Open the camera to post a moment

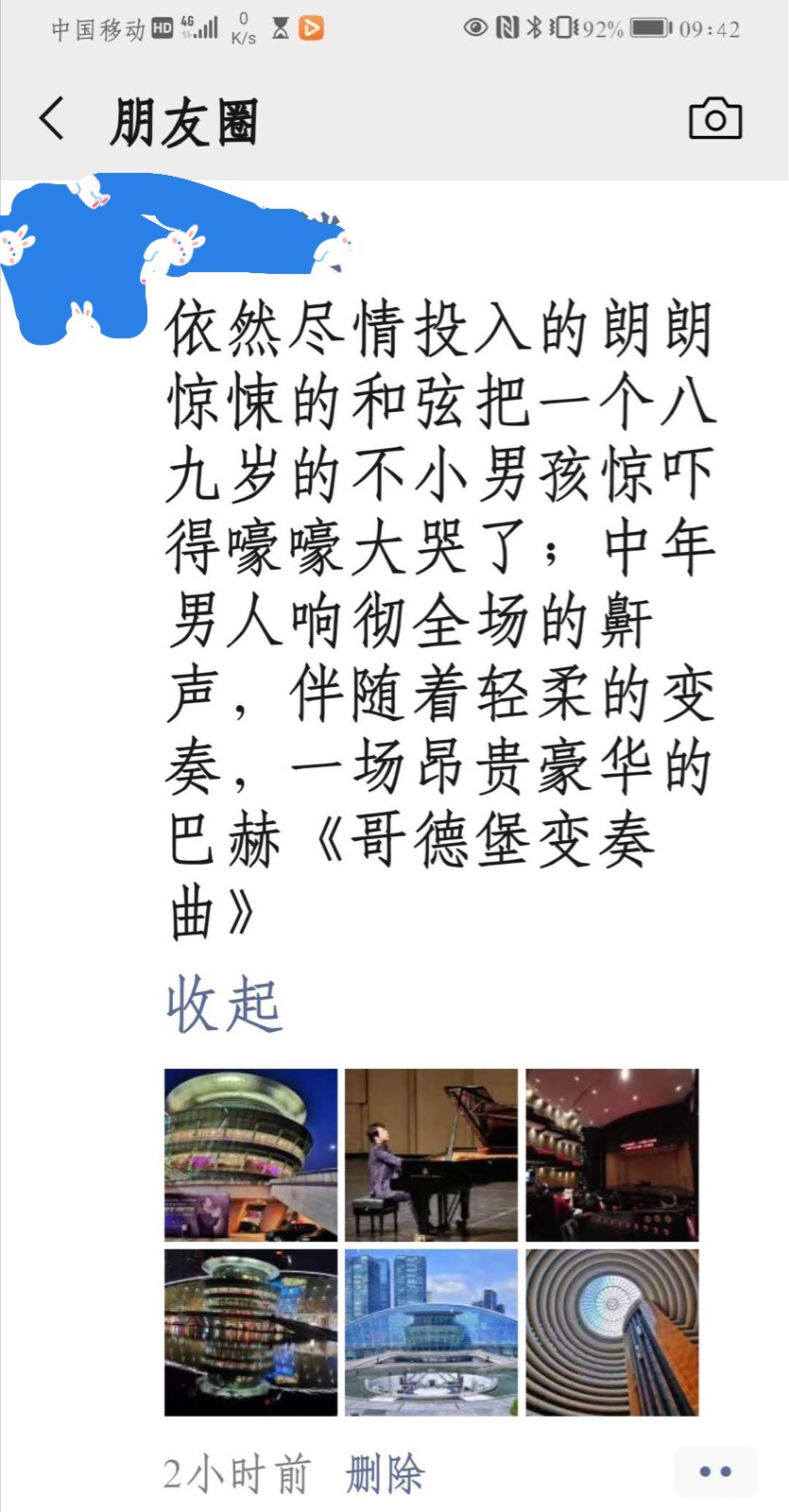point(715,119)
